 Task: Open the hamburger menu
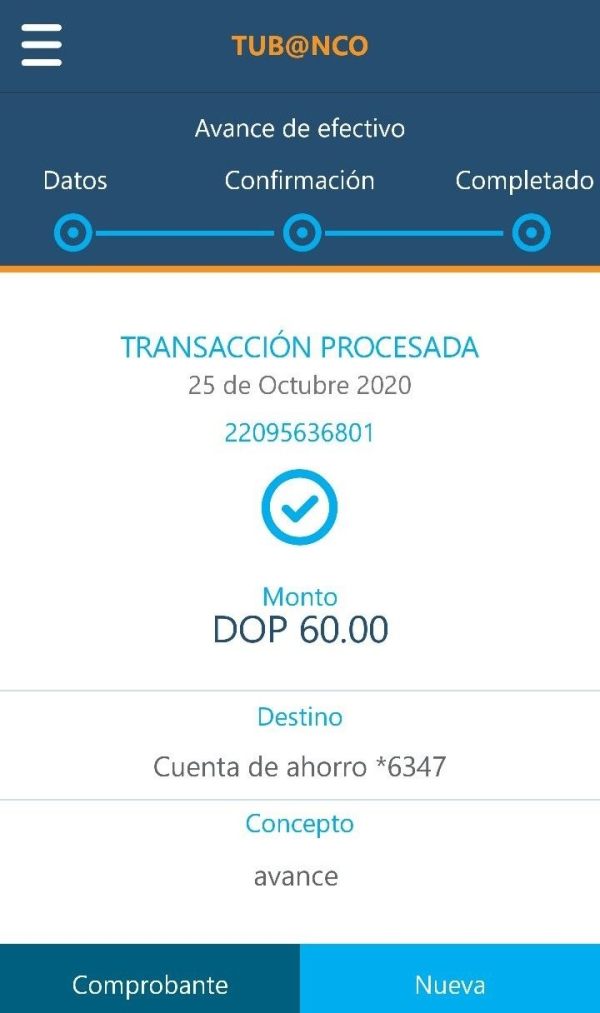[41, 45]
